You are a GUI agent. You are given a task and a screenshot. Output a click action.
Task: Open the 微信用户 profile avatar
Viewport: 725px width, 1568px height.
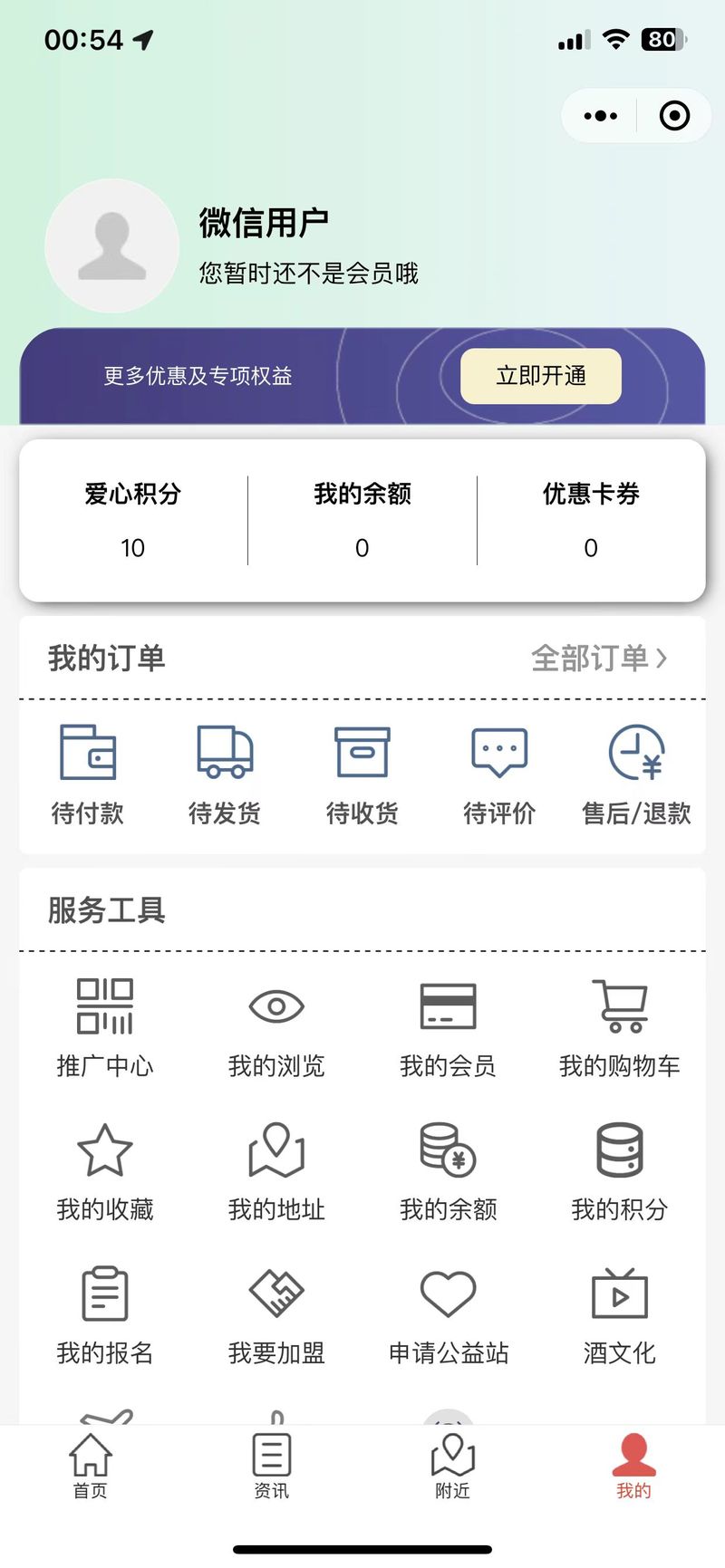111,245
